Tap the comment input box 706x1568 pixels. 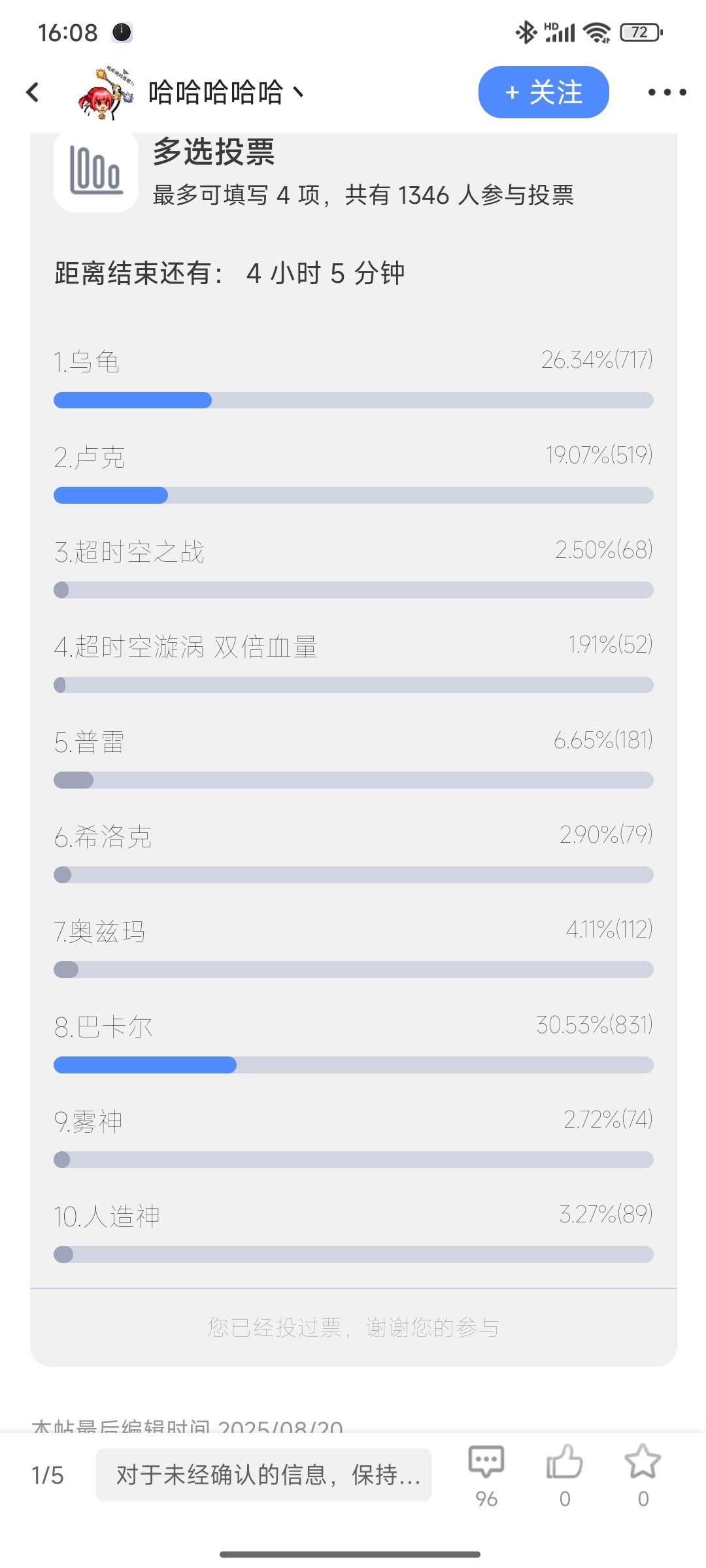click(x=263, y=1475)
